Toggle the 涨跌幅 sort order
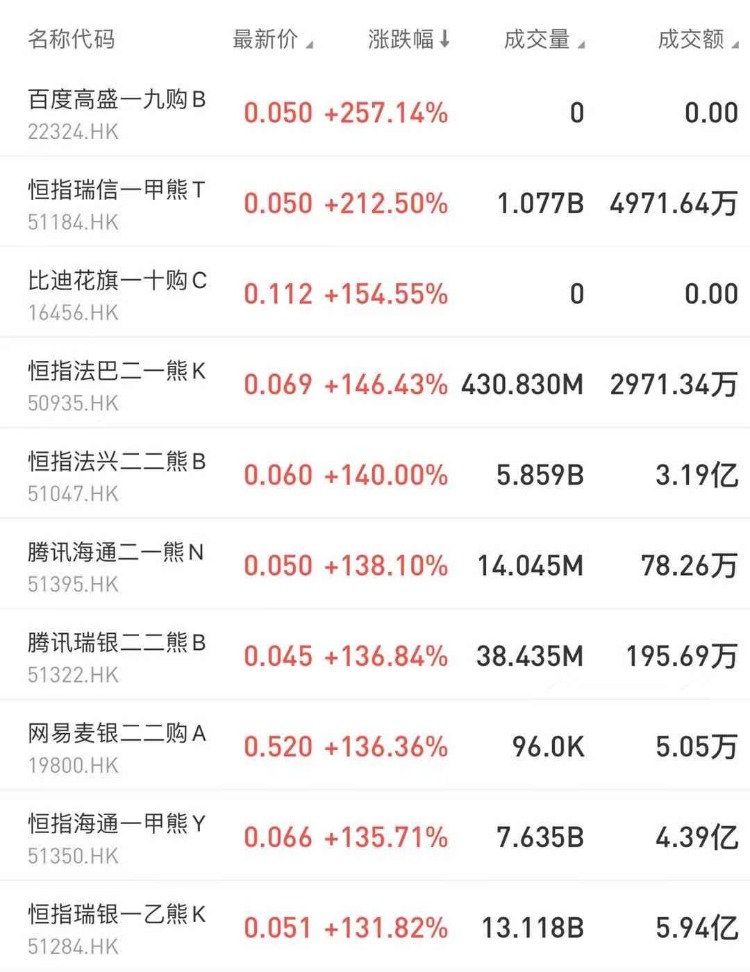Viewport: 750px width, 972px height. coord(409,40)
